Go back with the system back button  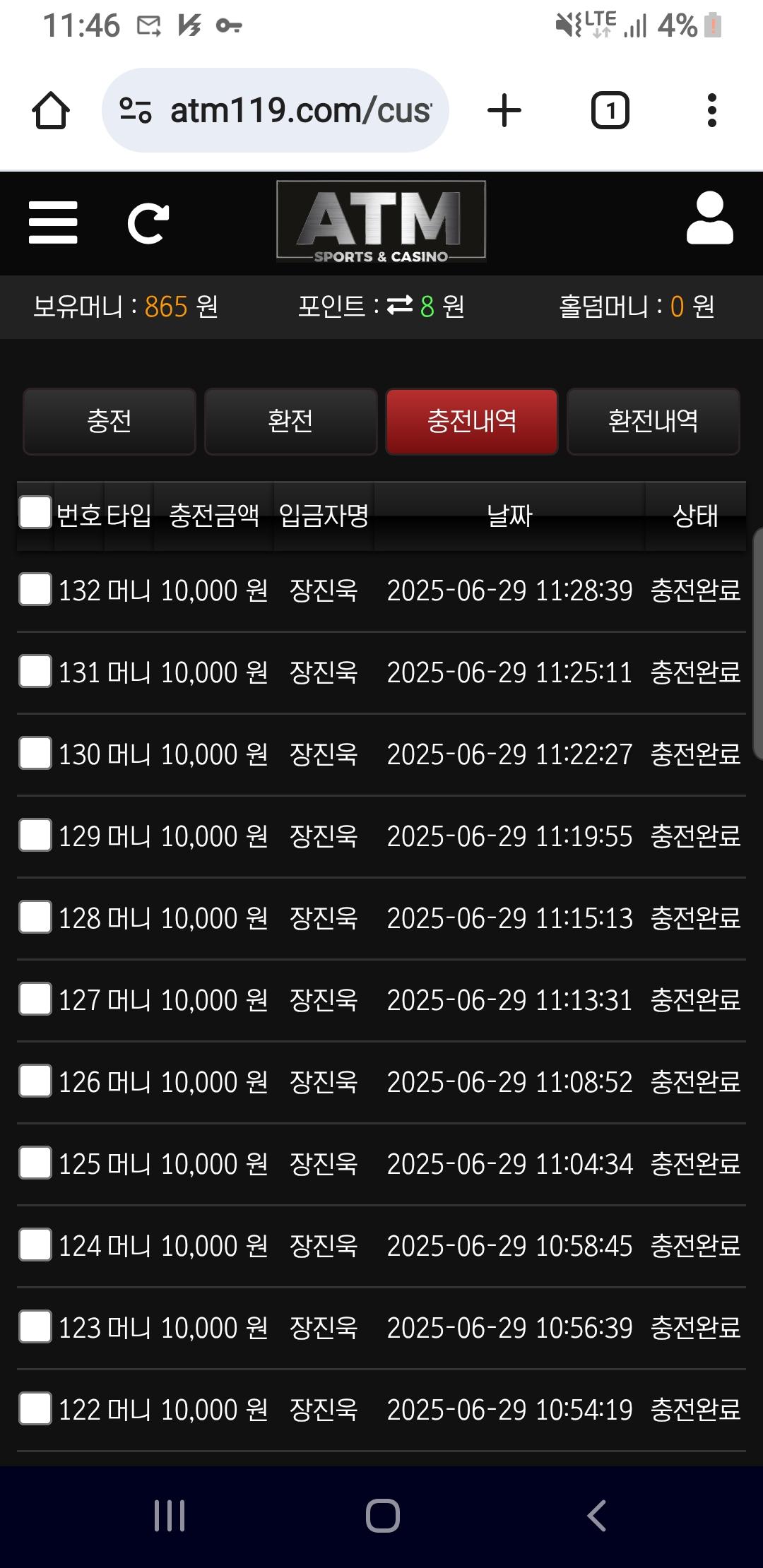point(597,1516)
